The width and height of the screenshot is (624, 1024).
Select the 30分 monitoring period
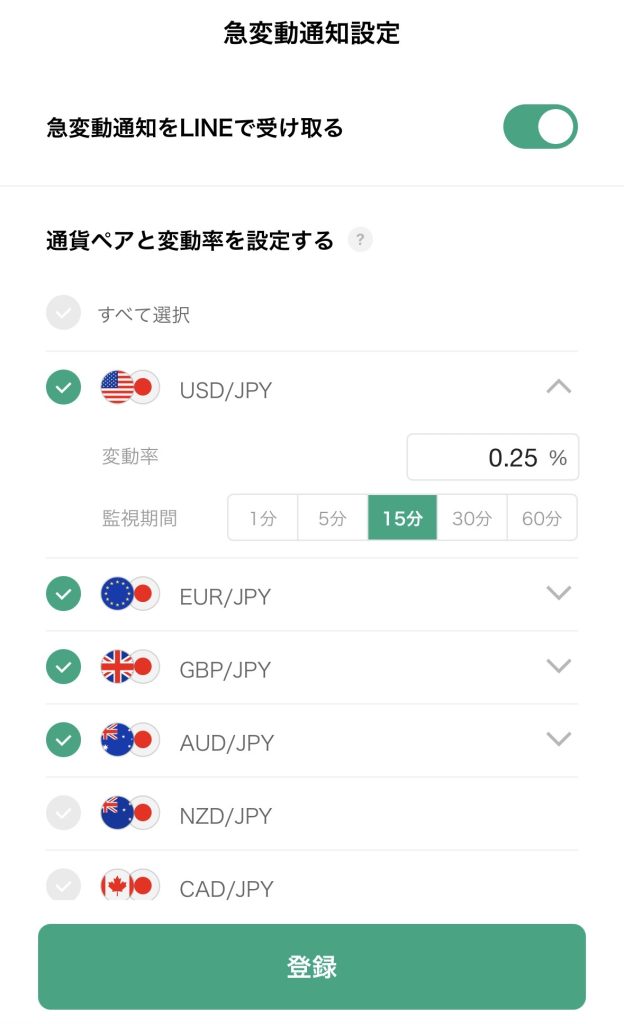point(472,518)
